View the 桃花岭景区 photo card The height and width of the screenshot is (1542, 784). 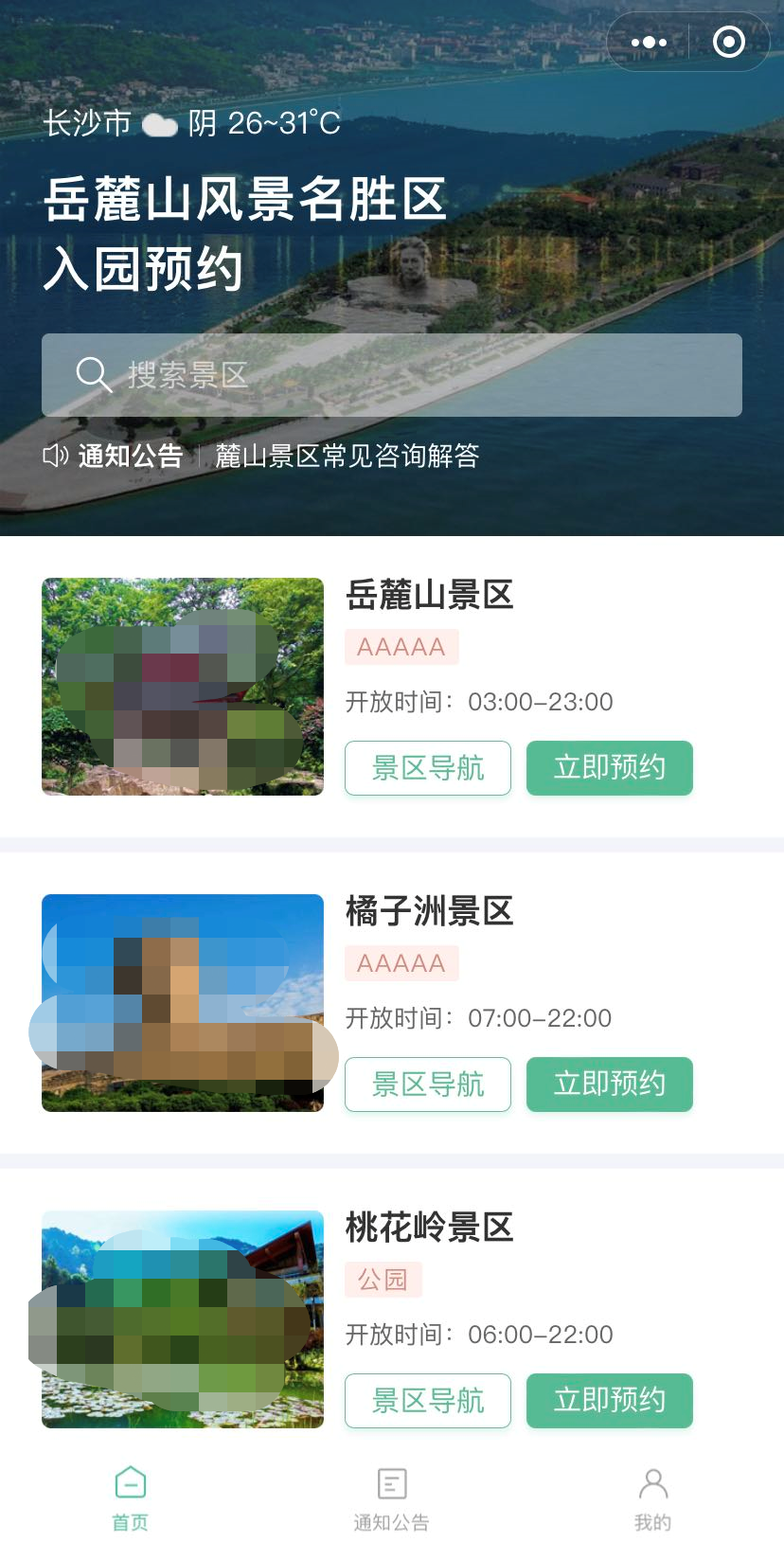(183, 1319)
